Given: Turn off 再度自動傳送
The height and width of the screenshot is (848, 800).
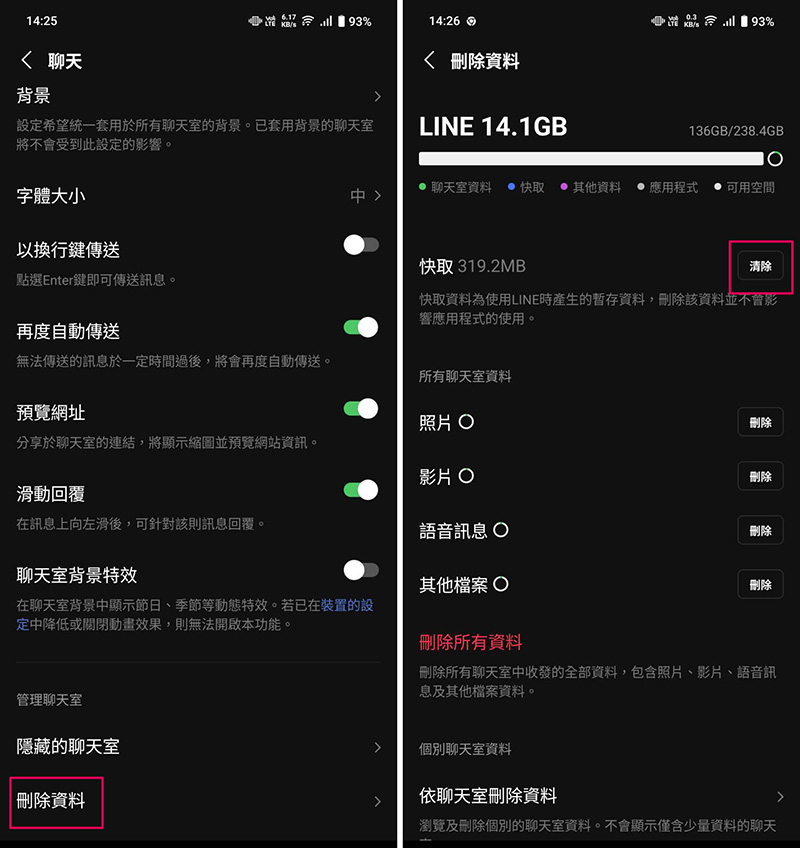Looking at the screenshot, I should [x=361, y=327].
